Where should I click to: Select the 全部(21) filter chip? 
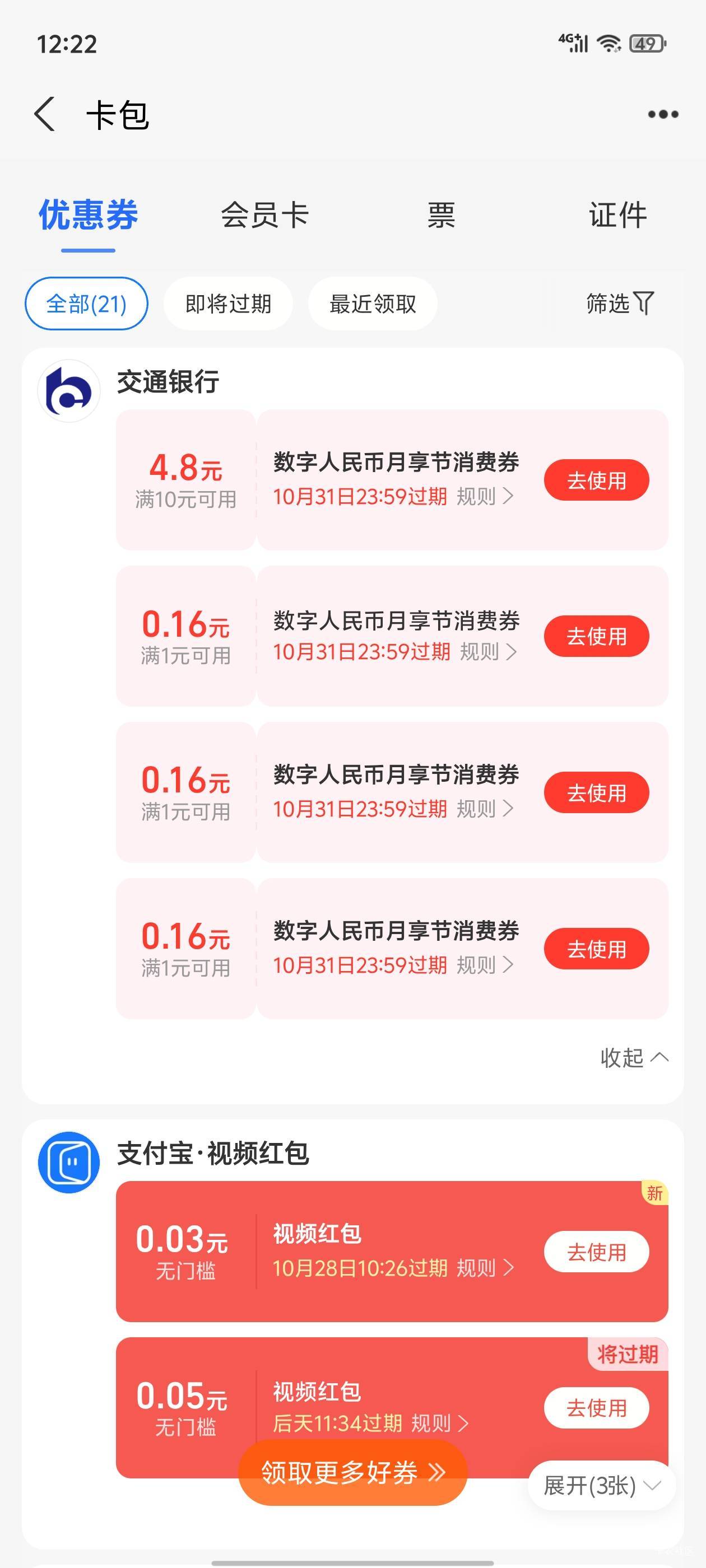(86, 304)
